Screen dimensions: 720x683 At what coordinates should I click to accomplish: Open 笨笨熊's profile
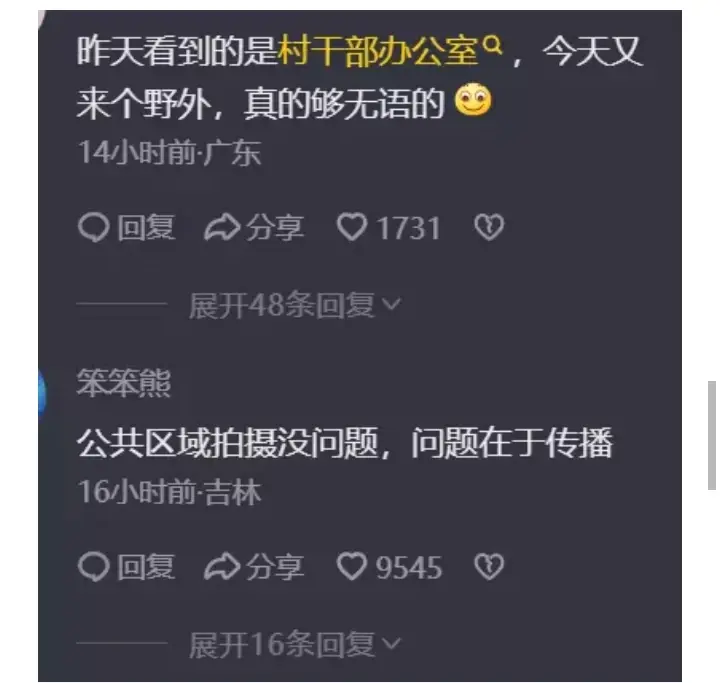coord(123,382)
